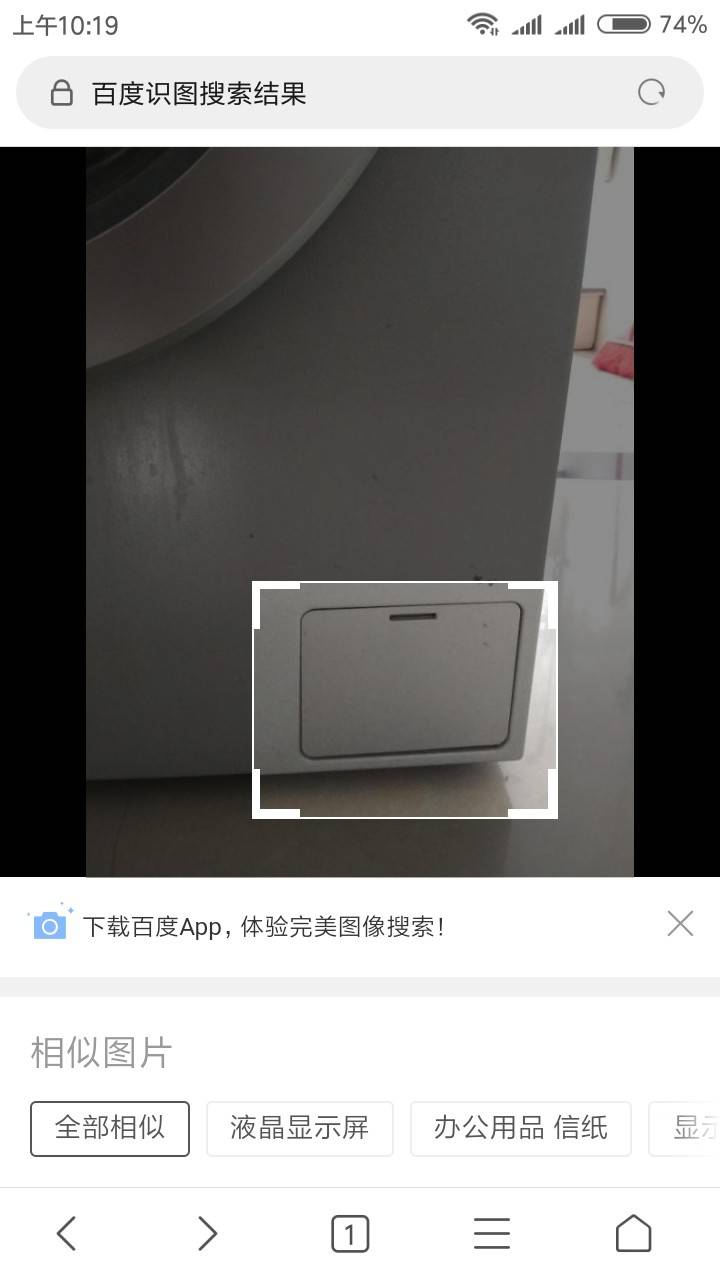Filter similar images by 液晶显示屏
This screenshot has height=1280, width=720.
tap(299, 1128)
